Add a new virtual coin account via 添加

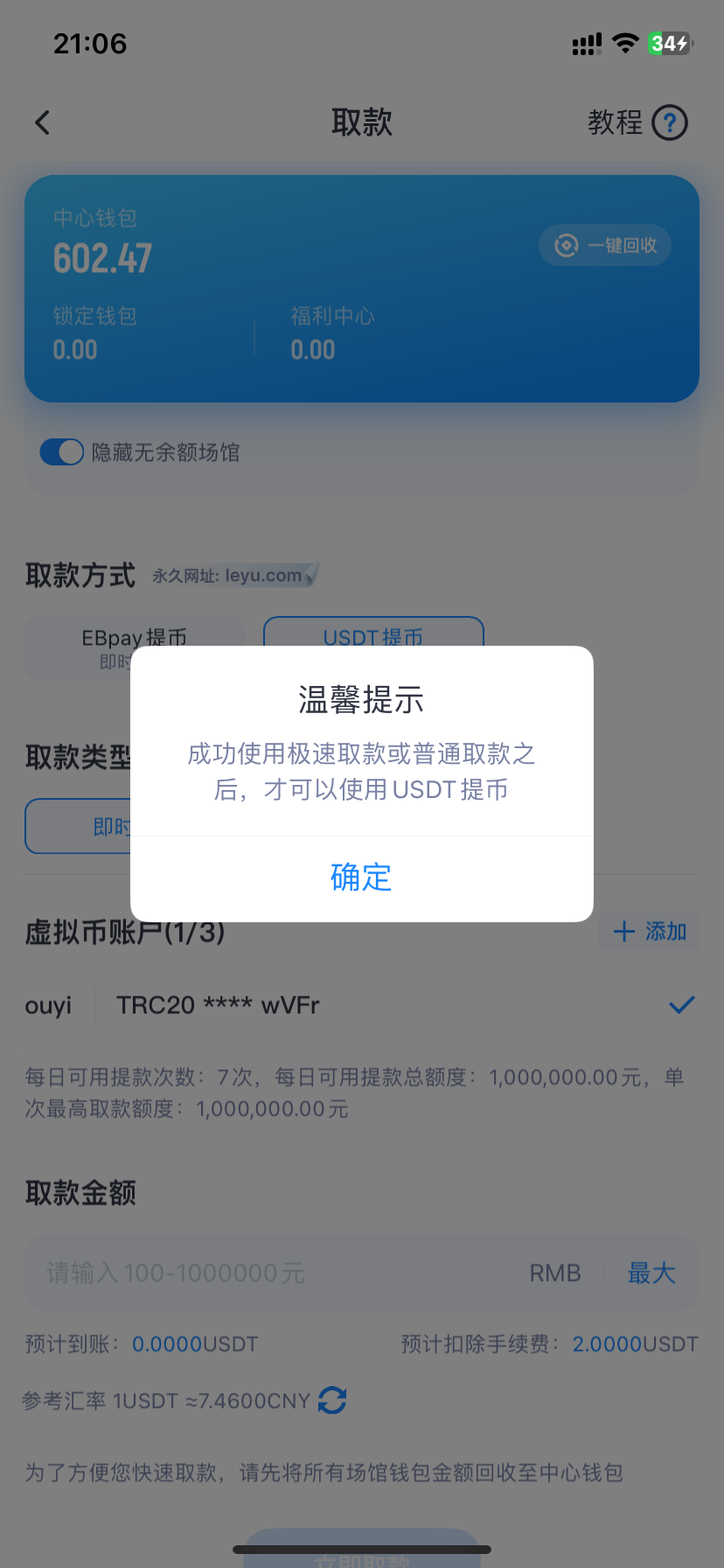click(x=649, y=931)
